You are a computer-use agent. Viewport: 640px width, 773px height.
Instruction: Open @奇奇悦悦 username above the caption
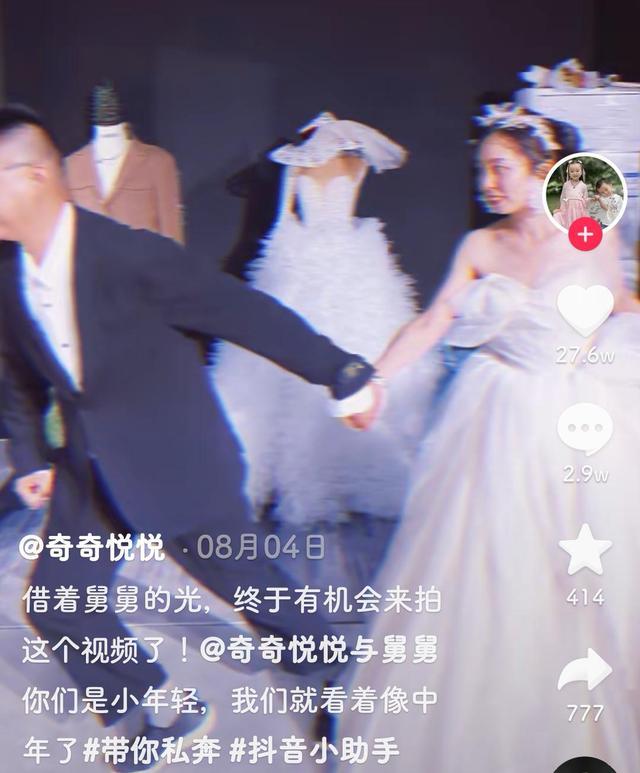click(93, 547)
